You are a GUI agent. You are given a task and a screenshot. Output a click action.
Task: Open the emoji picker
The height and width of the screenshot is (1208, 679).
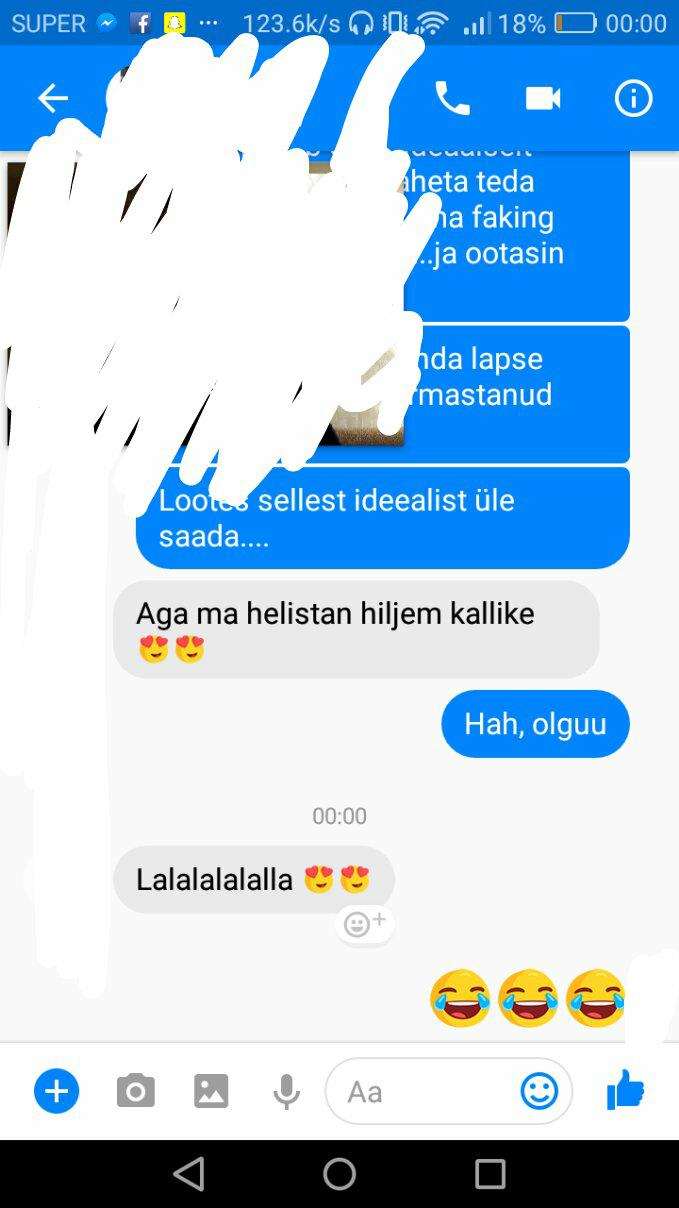click(539, 1091)
